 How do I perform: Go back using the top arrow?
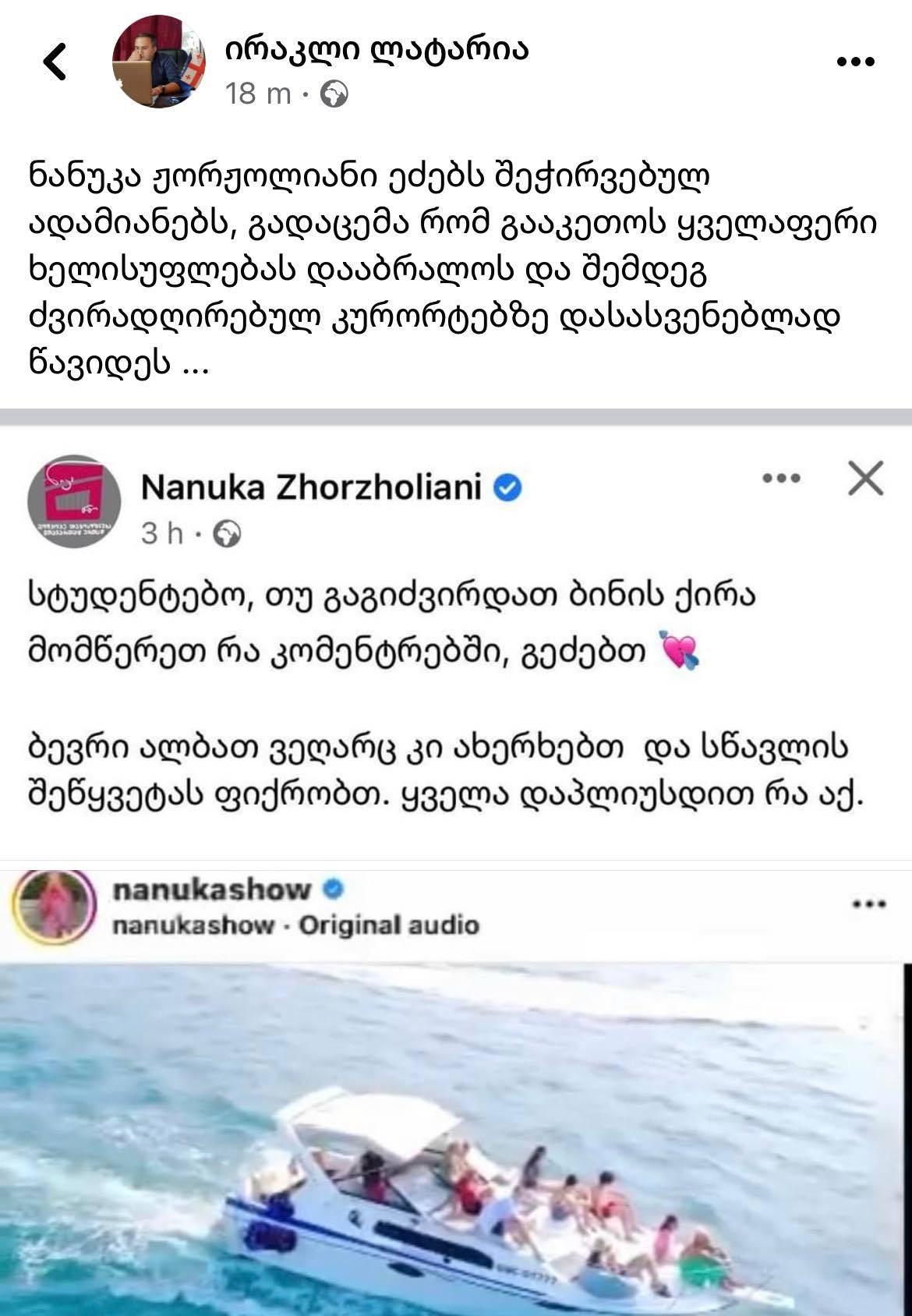[56, 62]
